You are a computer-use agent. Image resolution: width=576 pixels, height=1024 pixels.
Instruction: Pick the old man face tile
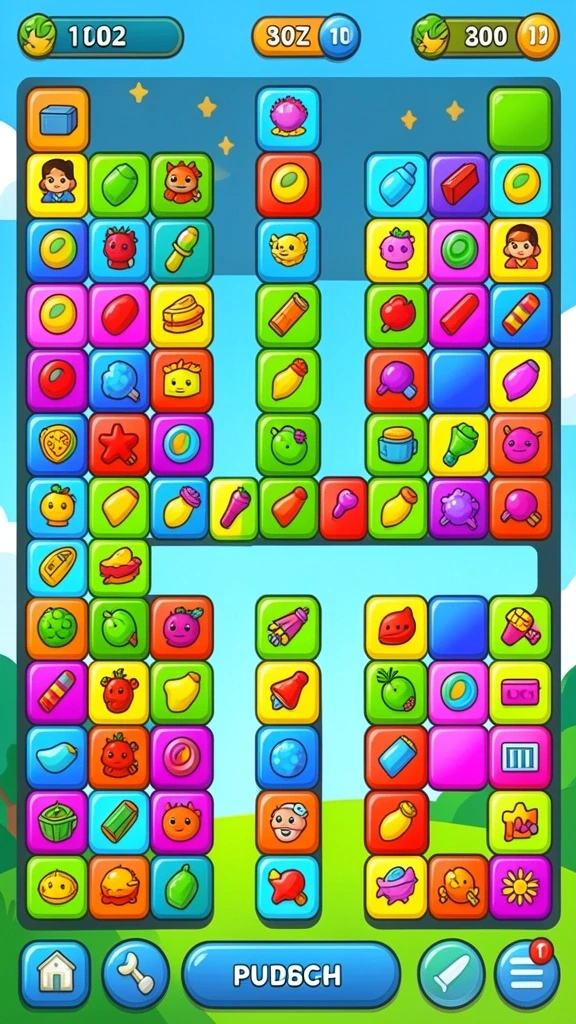pyautogui.click(x=288, y=822)
